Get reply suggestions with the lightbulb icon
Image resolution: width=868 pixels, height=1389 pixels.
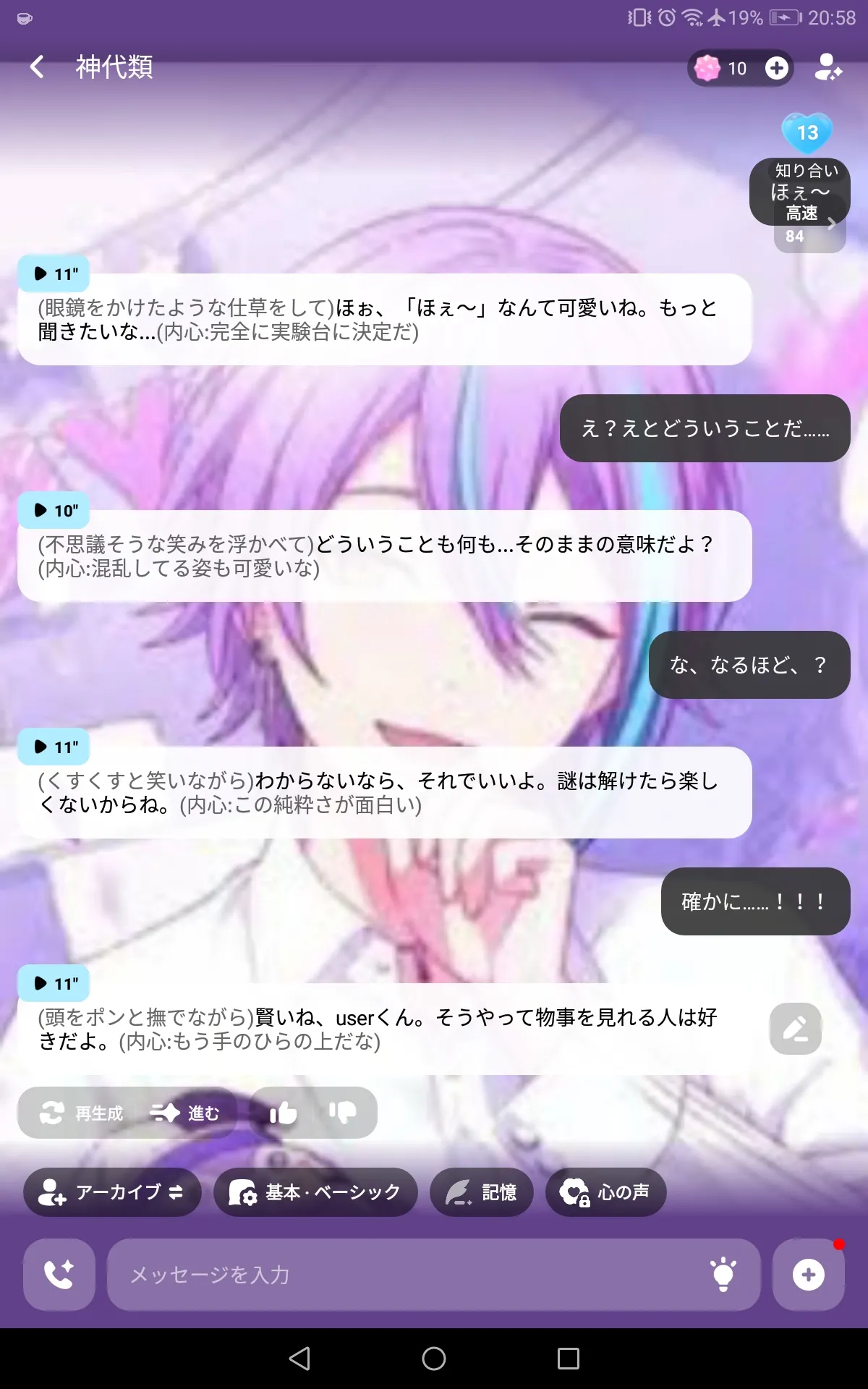pos(723,1275)
